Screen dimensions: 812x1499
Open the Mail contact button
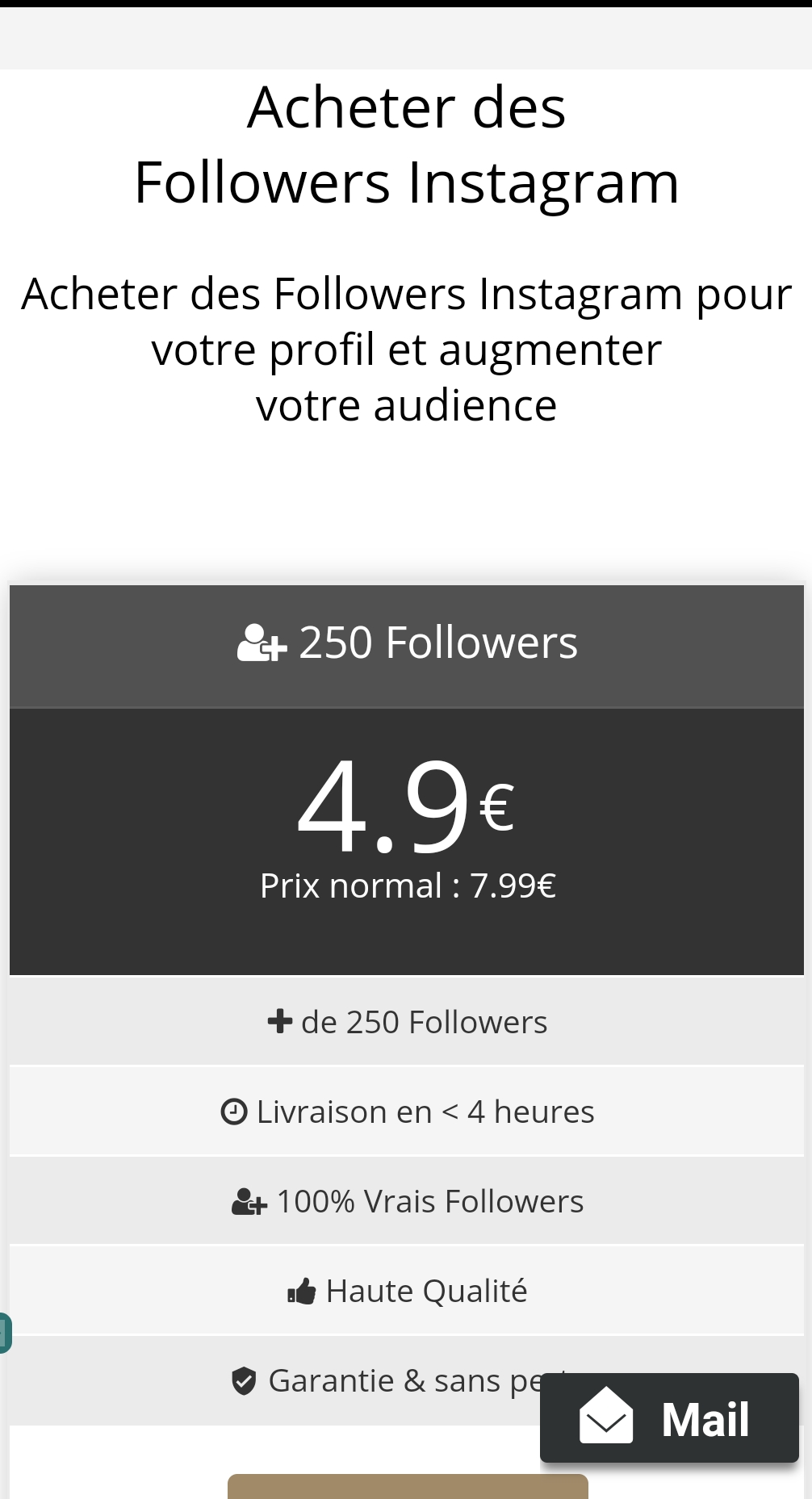[x=669, y=1418]
